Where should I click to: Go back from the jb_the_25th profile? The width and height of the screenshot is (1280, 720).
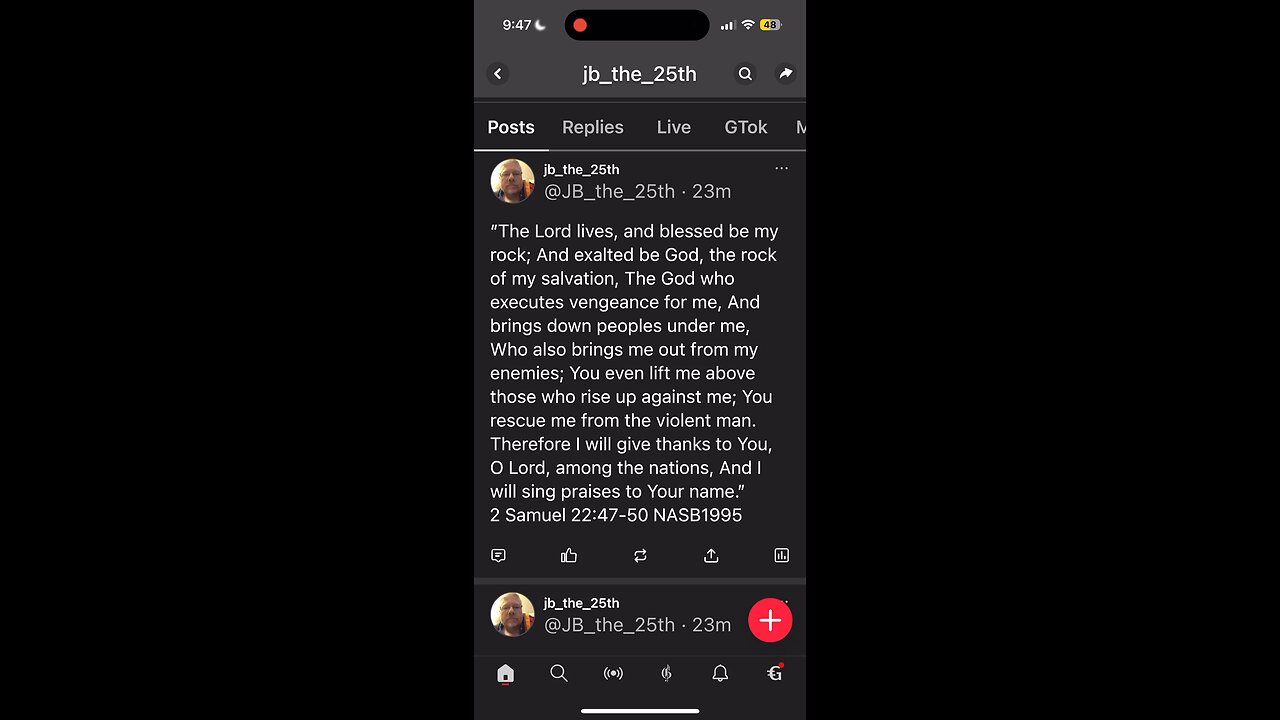pyautogui.click(x=498, y=74)
